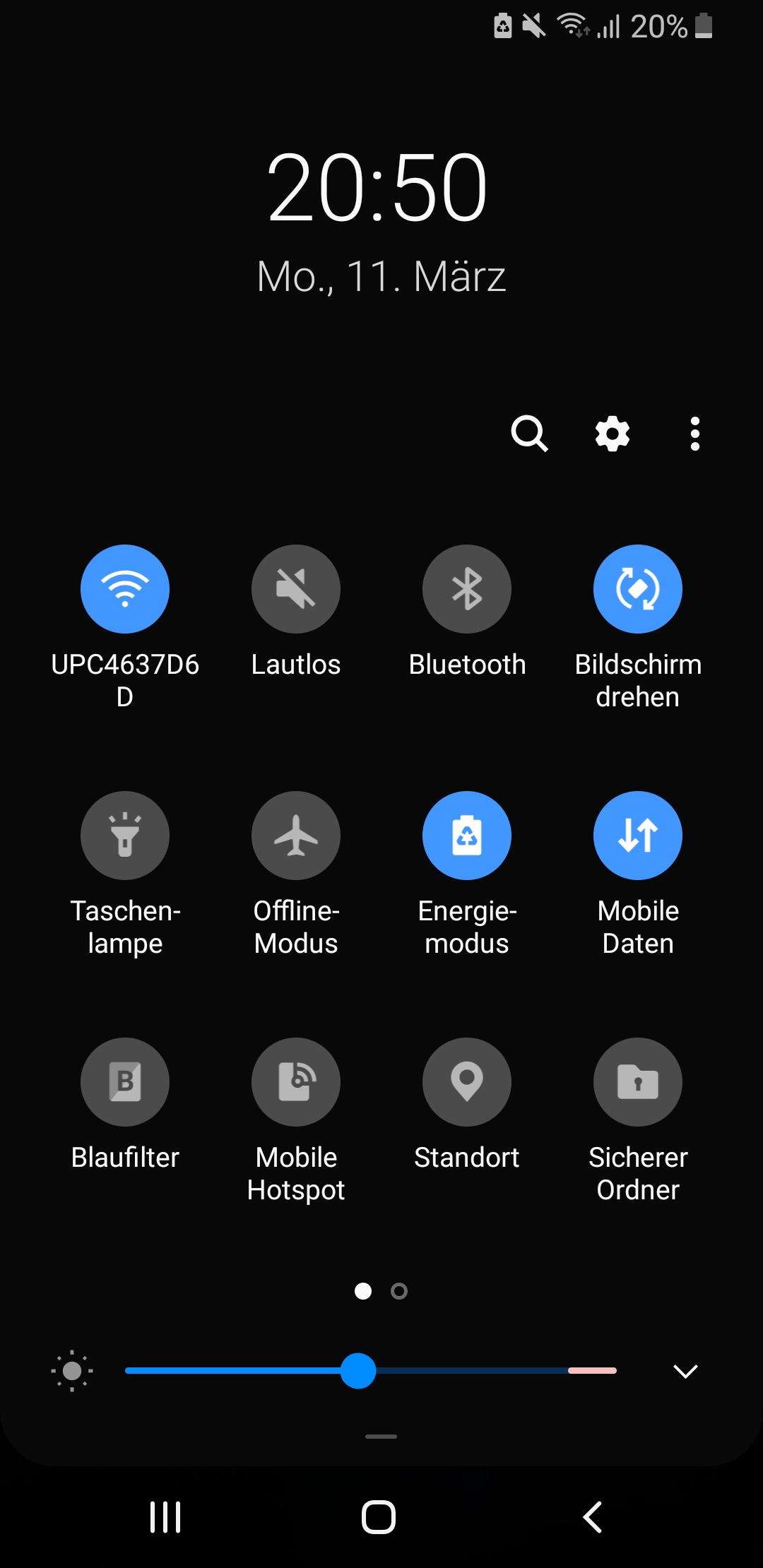Image resolution: width=763 pixels, height=1568 pixels.
Task: Enable Bluetooth
Action: click(x=467, y=588)
